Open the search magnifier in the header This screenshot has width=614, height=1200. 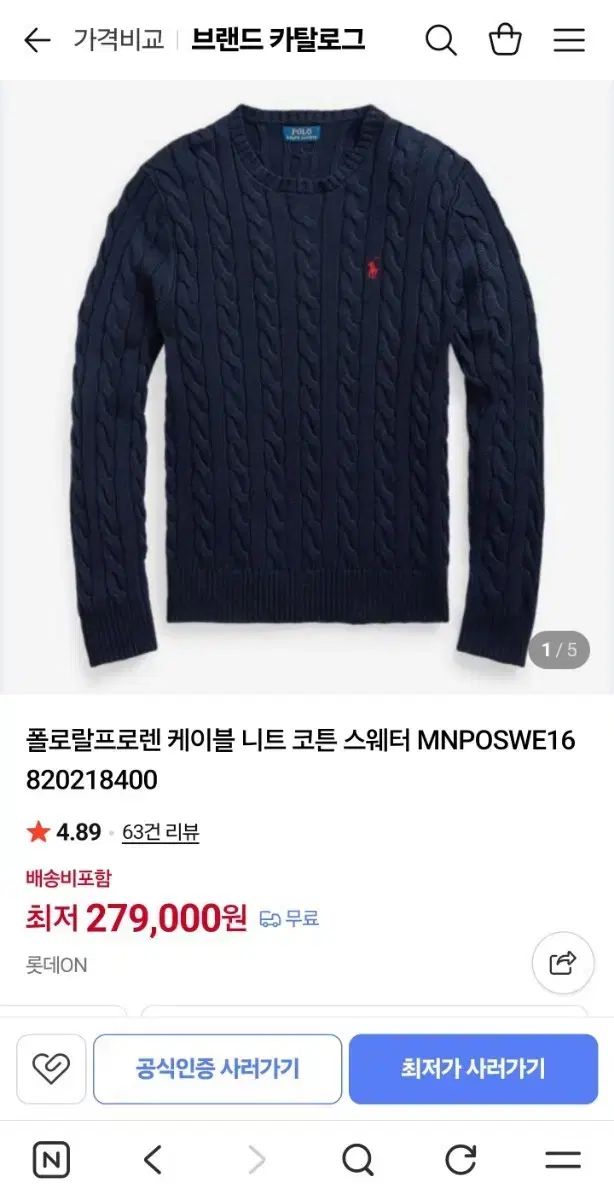point(440,40)
